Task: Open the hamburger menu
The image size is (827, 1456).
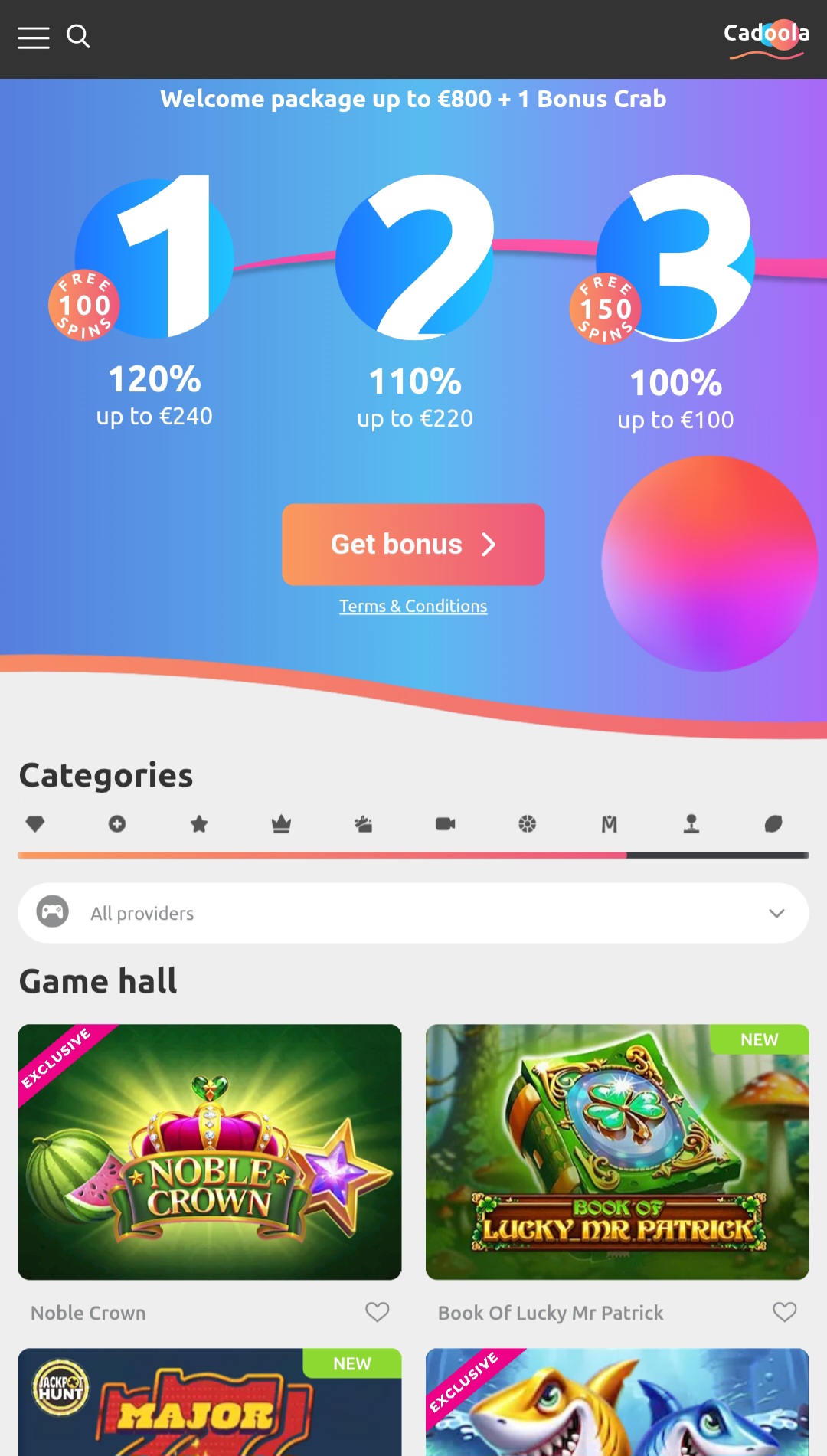Action: (x=34, y=37)
